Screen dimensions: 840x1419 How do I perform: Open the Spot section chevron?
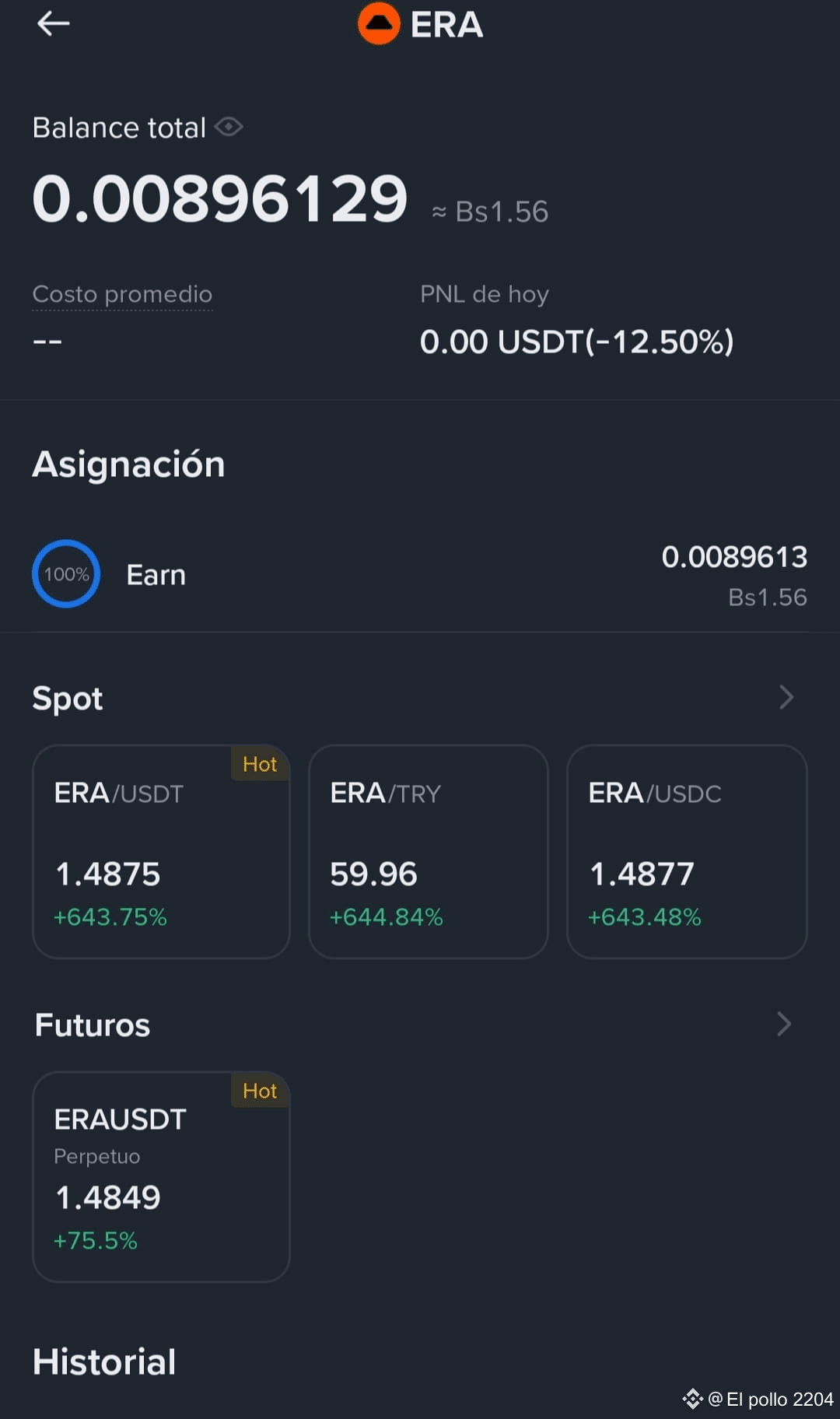click(786, 697)
